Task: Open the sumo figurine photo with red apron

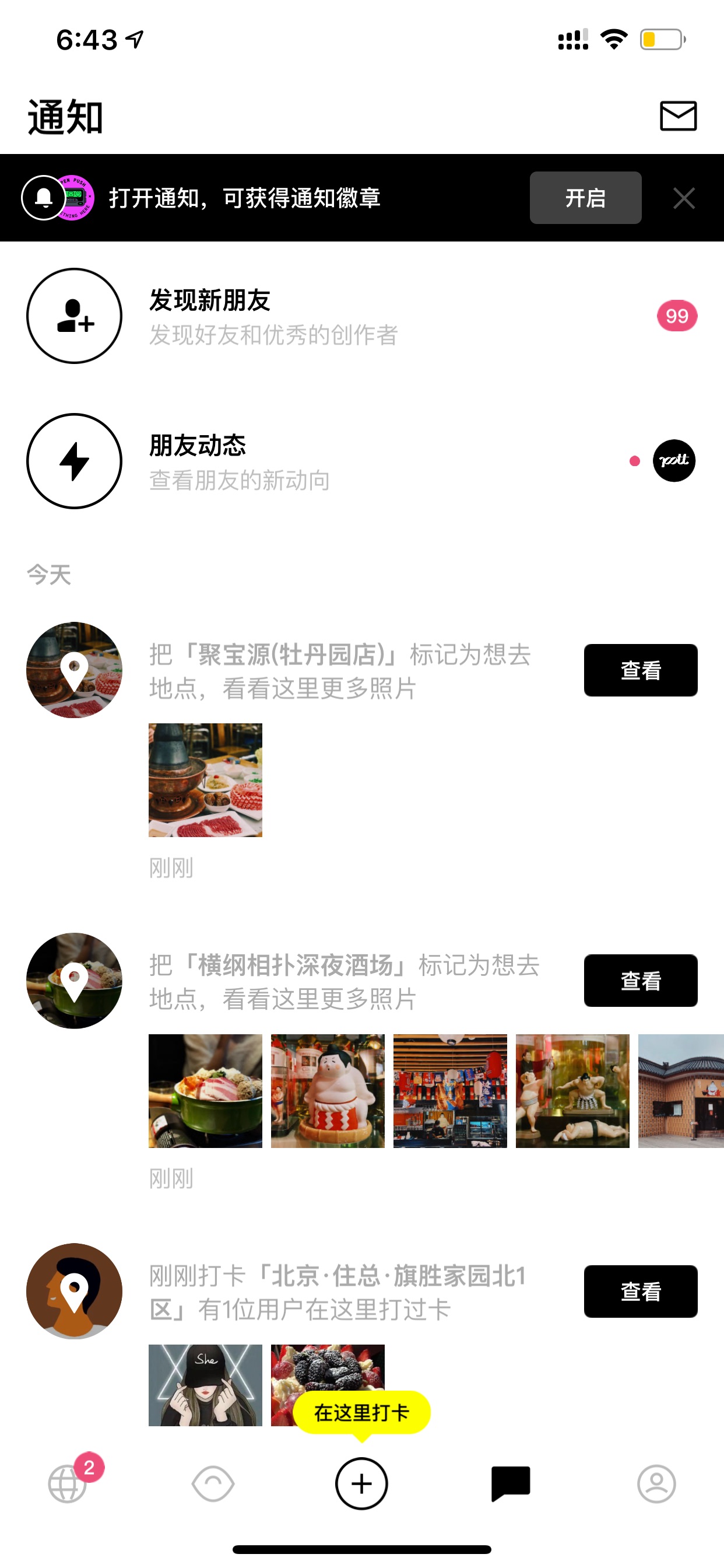Action: pos(328,1091)
